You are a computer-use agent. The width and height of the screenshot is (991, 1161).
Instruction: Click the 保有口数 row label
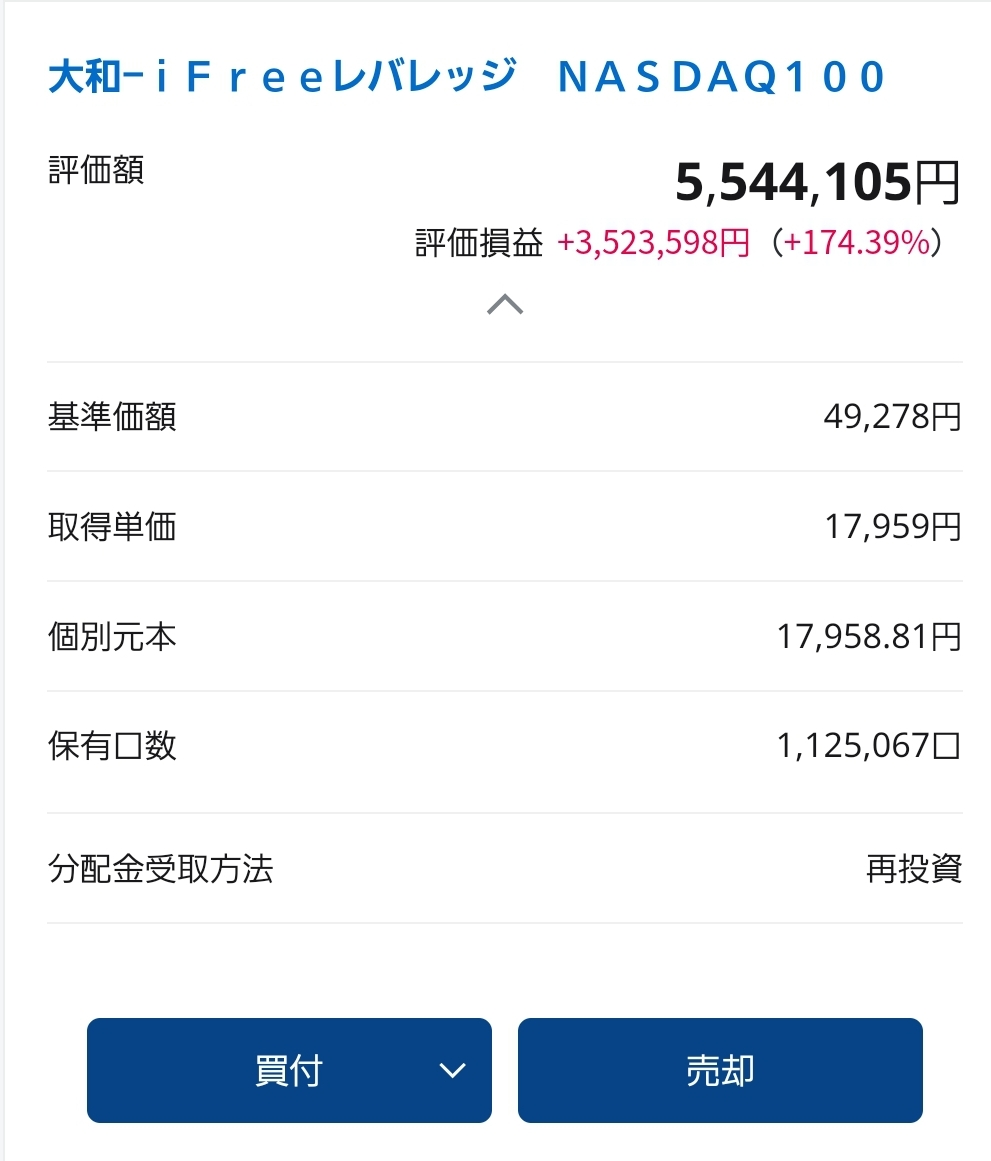[x=113, y=747]
